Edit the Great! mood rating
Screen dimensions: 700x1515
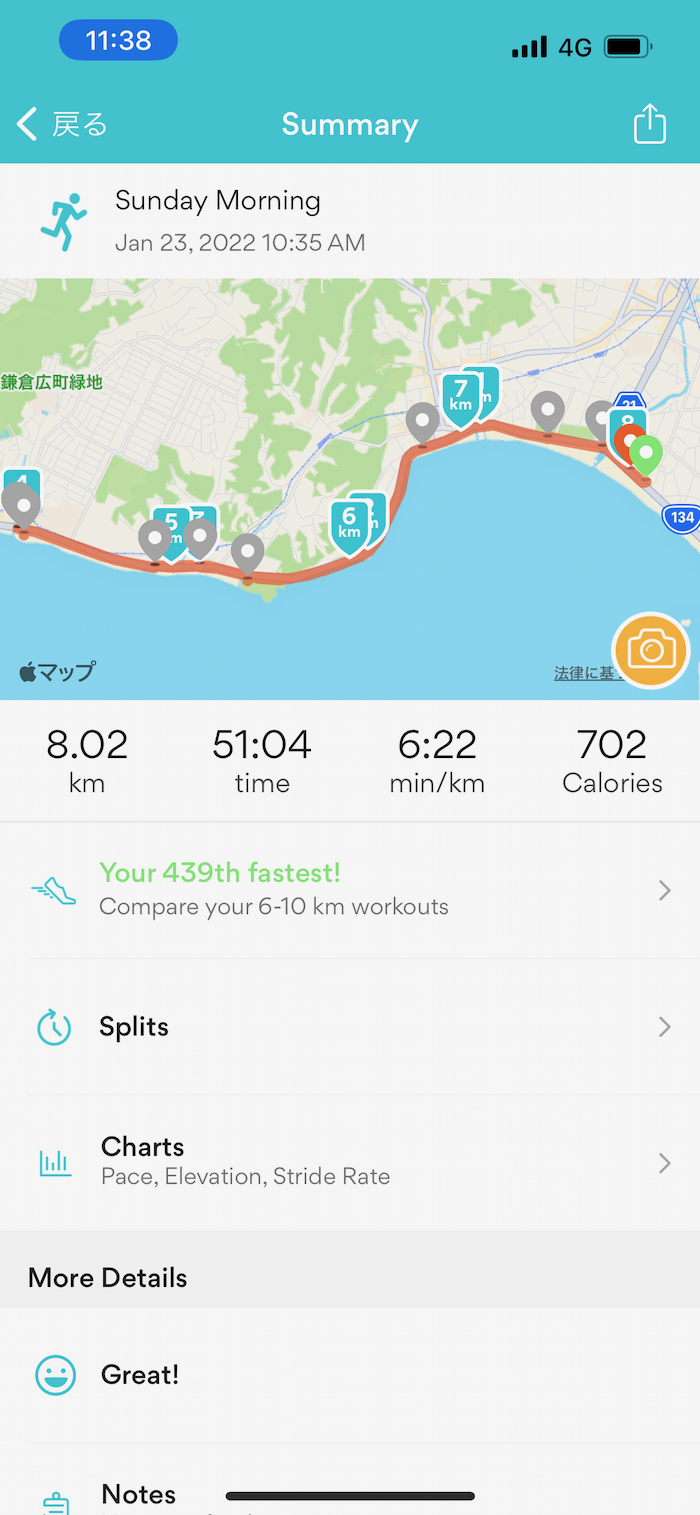(350, 1375)
